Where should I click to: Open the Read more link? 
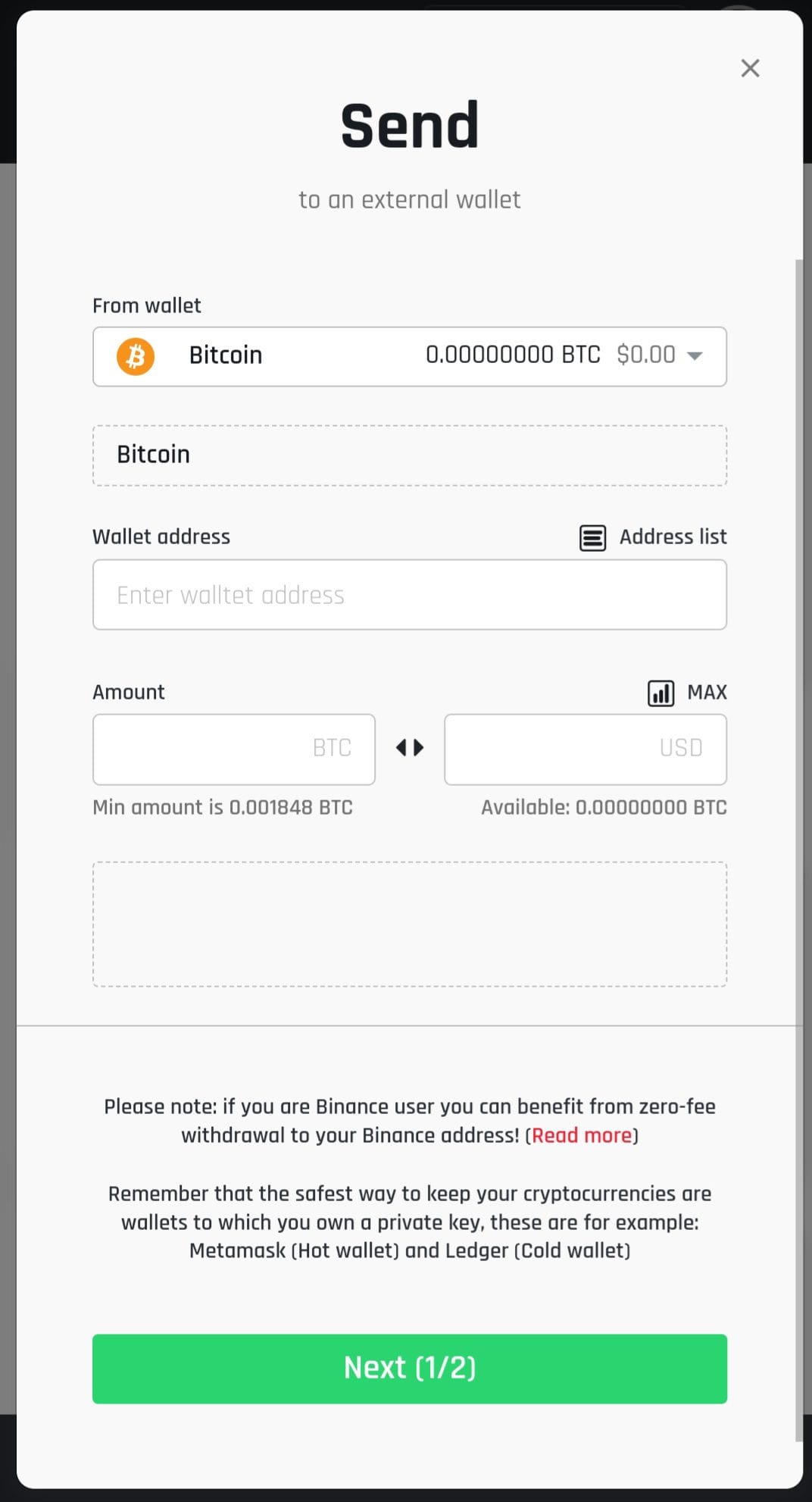click(x=582, y=1135)
